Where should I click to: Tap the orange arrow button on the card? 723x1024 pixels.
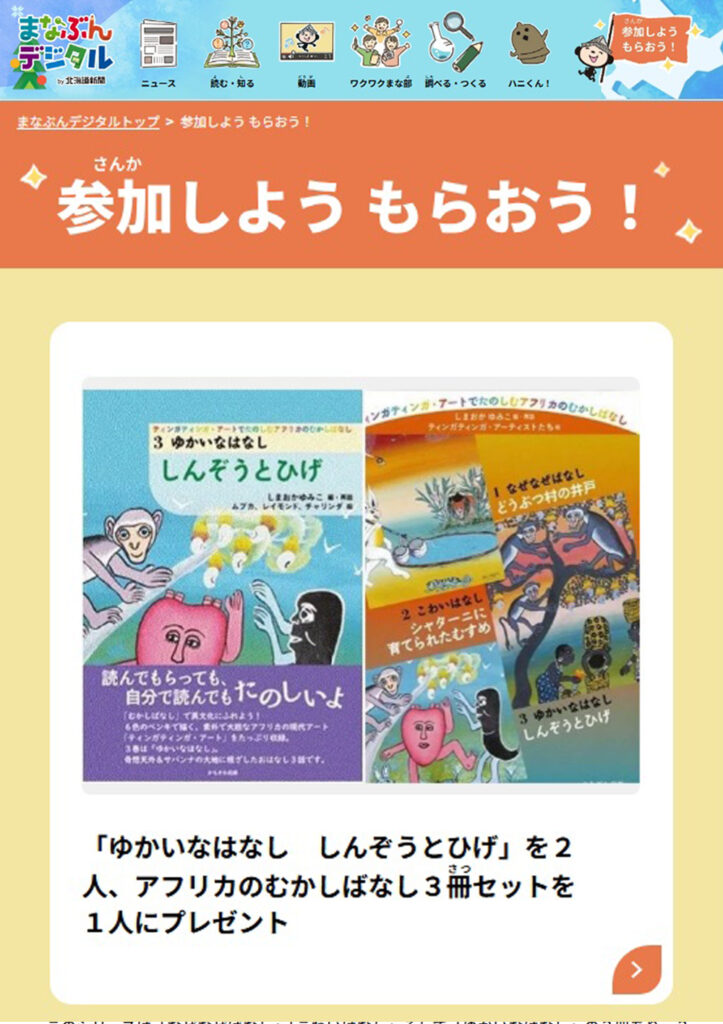(636, 969)
